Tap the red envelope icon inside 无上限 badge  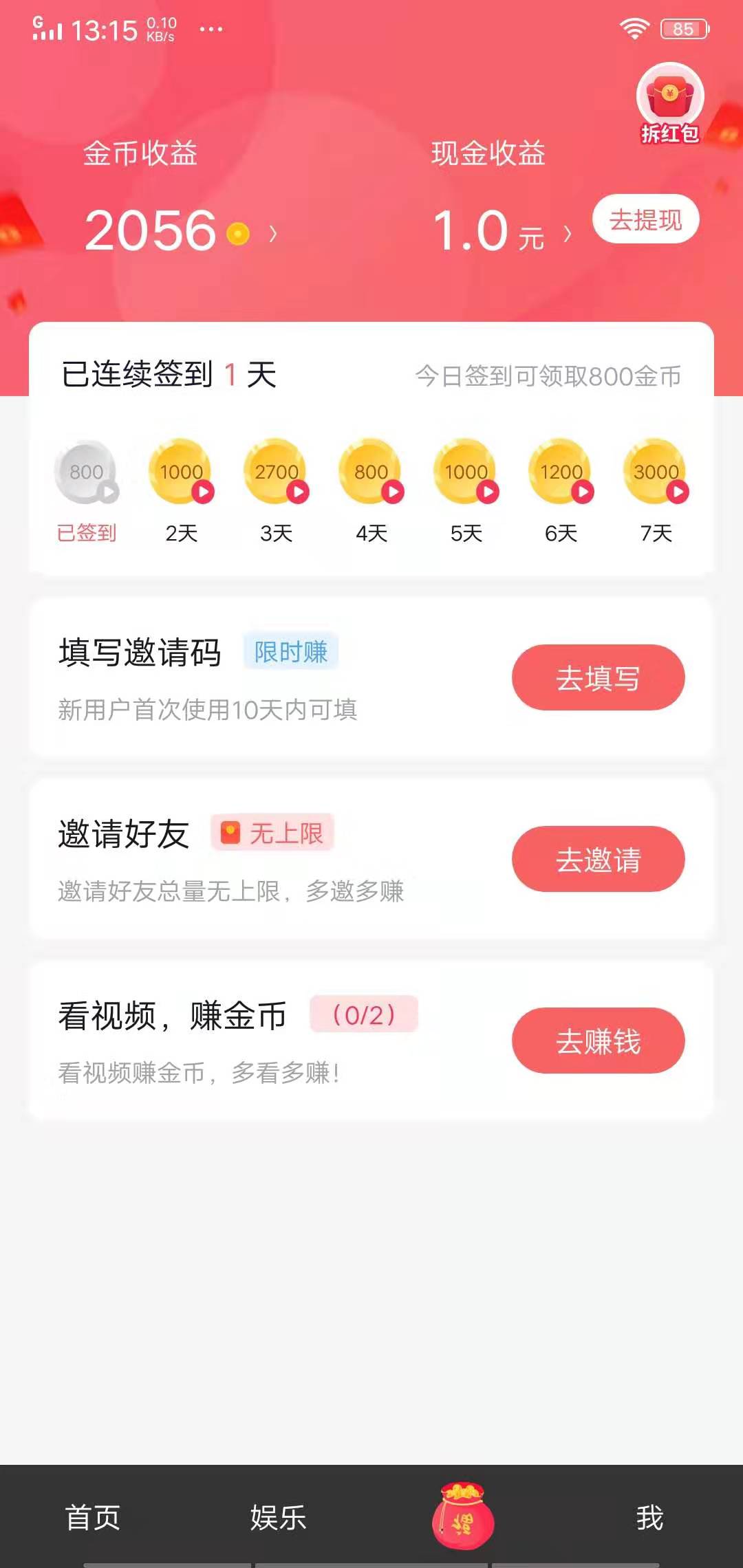pyautogui.click(x=231, y=833)
